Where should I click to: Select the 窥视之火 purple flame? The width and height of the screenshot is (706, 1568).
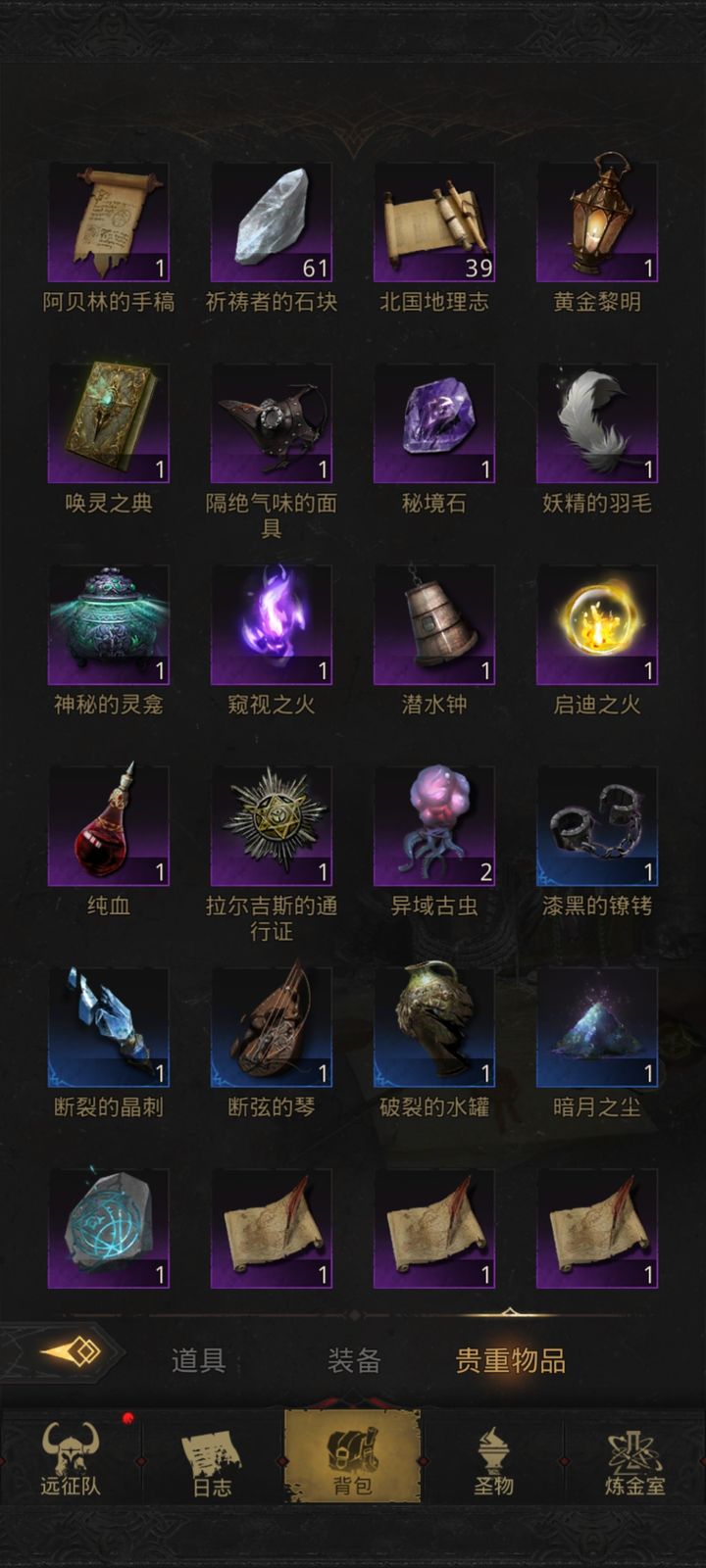(x=271, y=625)
